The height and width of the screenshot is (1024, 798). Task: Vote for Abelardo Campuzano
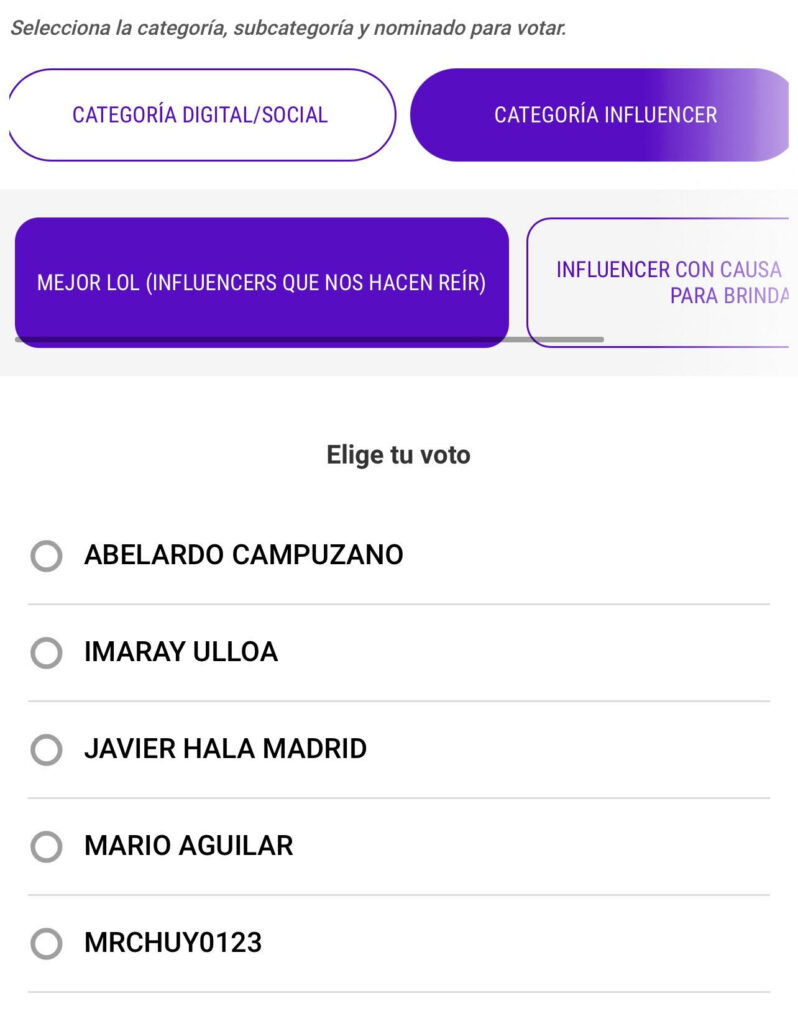[x=46, y=555]
